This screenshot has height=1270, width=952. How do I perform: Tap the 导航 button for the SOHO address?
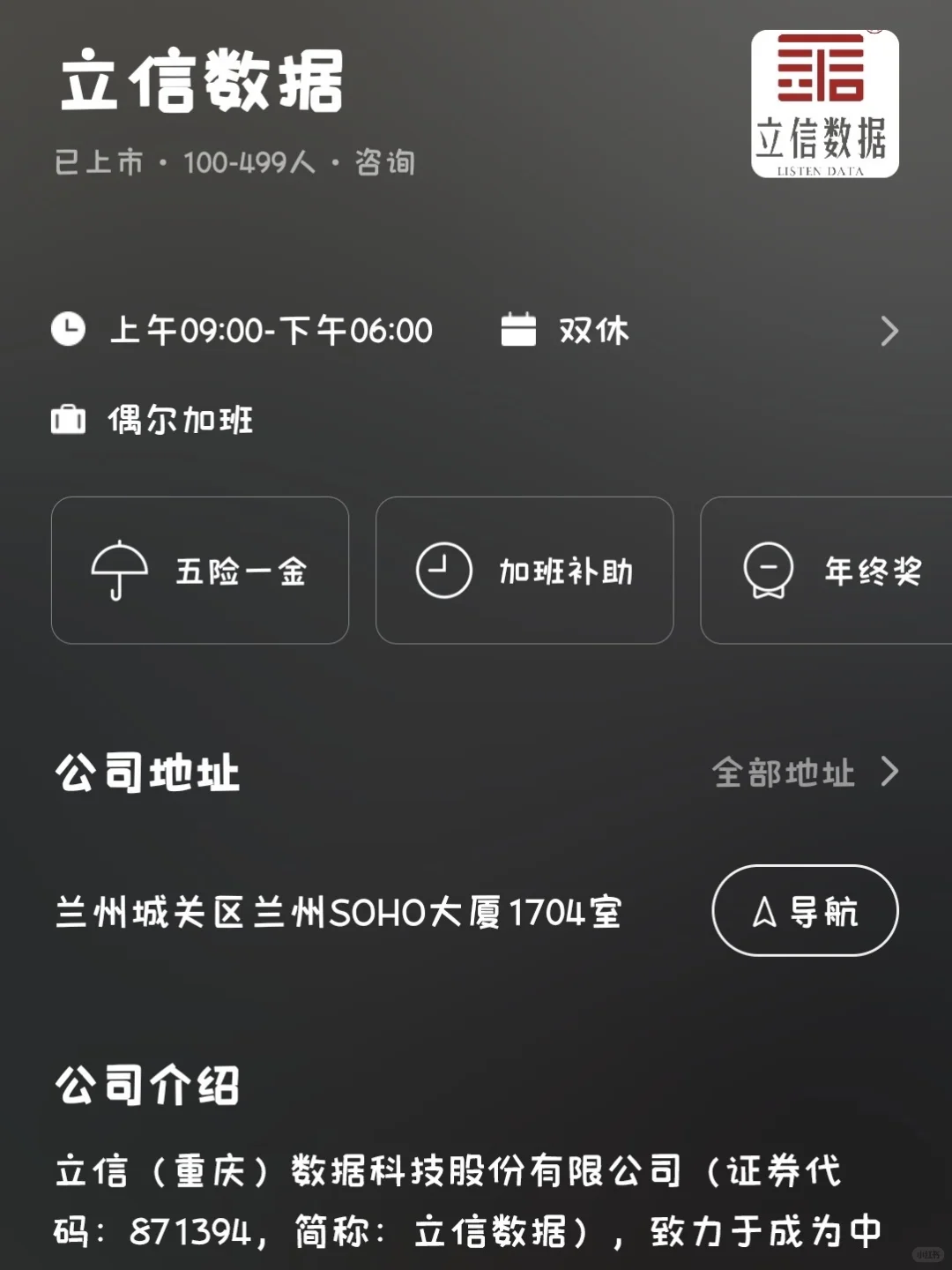pyautogui.click(x=805, y=911)
